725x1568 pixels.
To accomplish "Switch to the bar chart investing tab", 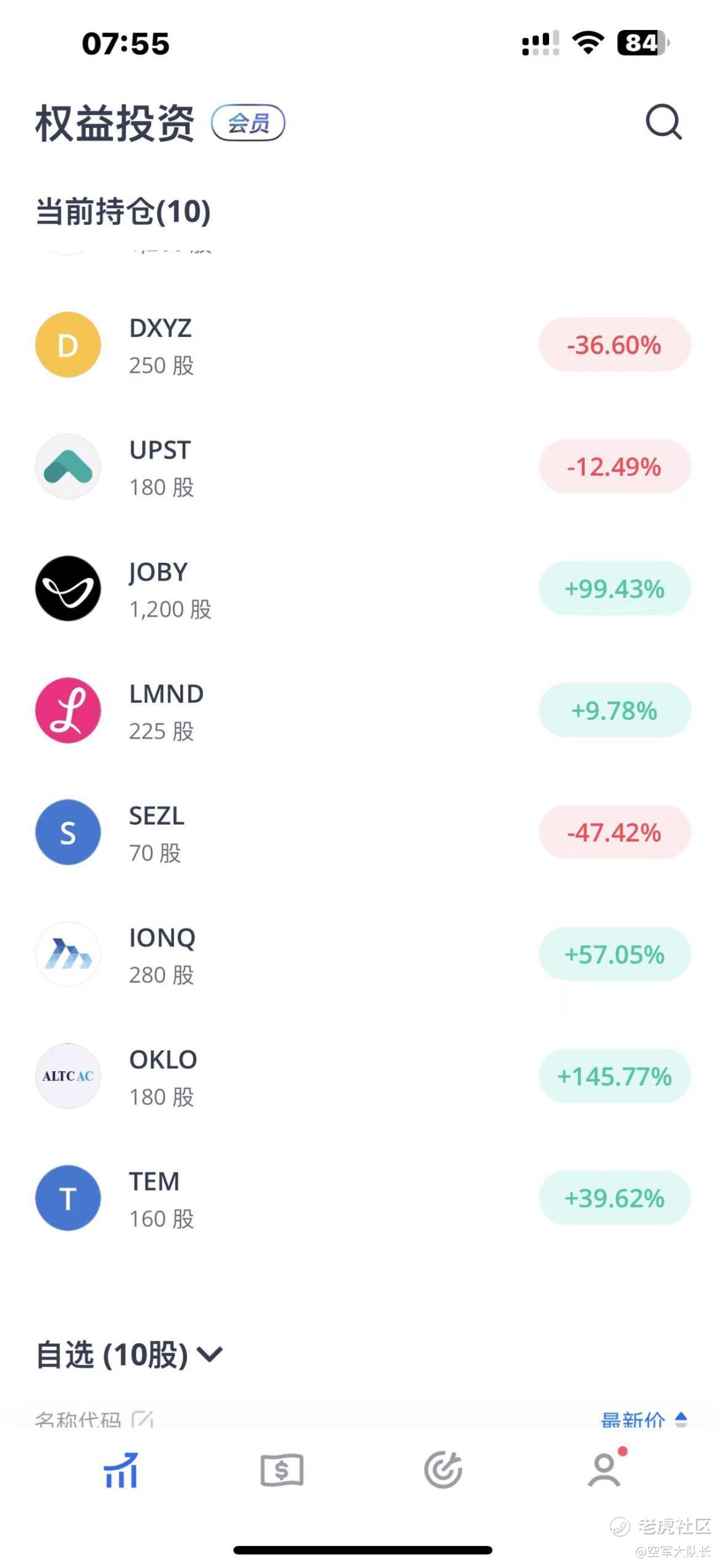I will click(121, 1470).
